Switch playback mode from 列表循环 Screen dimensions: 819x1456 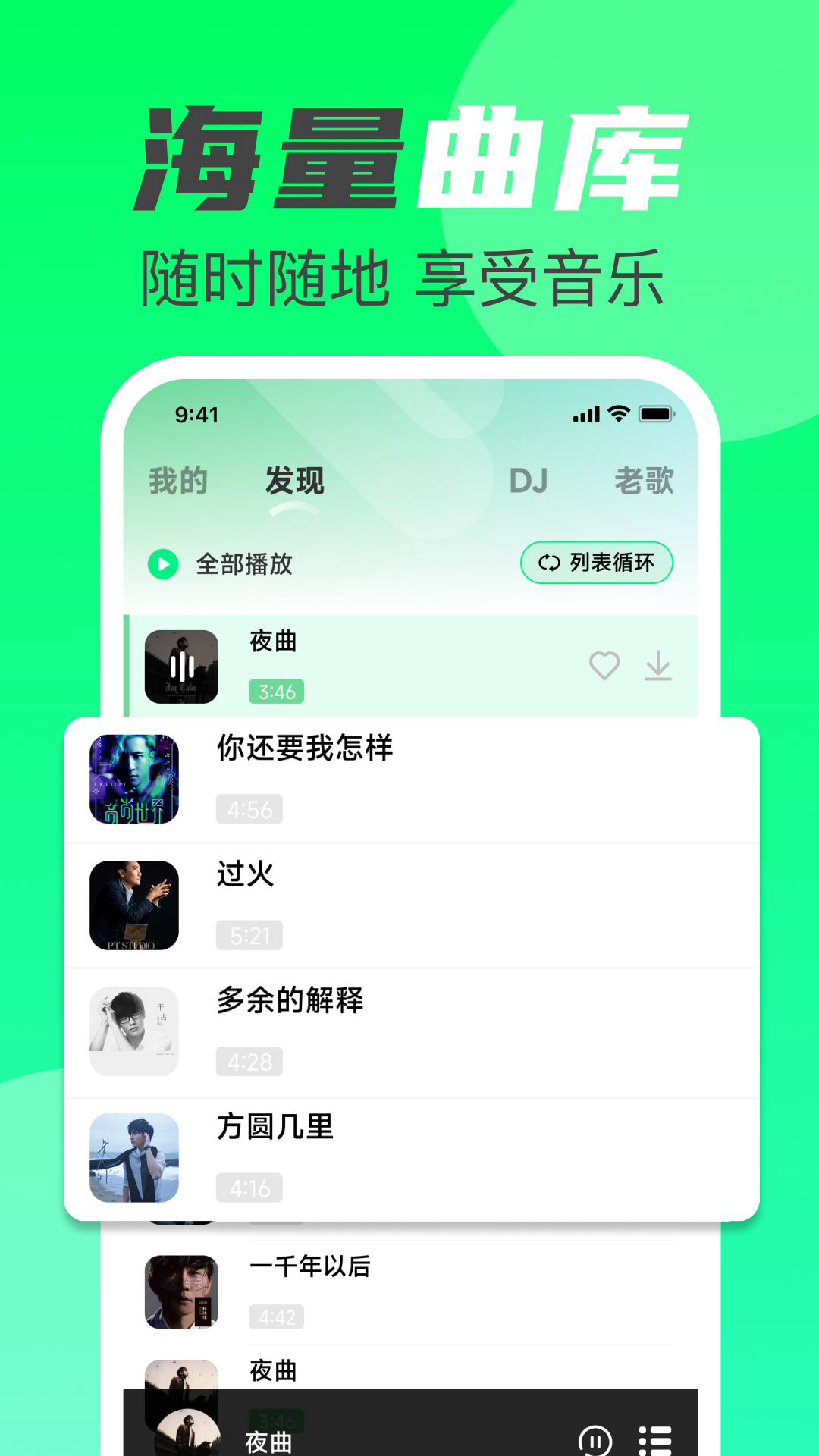coord(596,563)
